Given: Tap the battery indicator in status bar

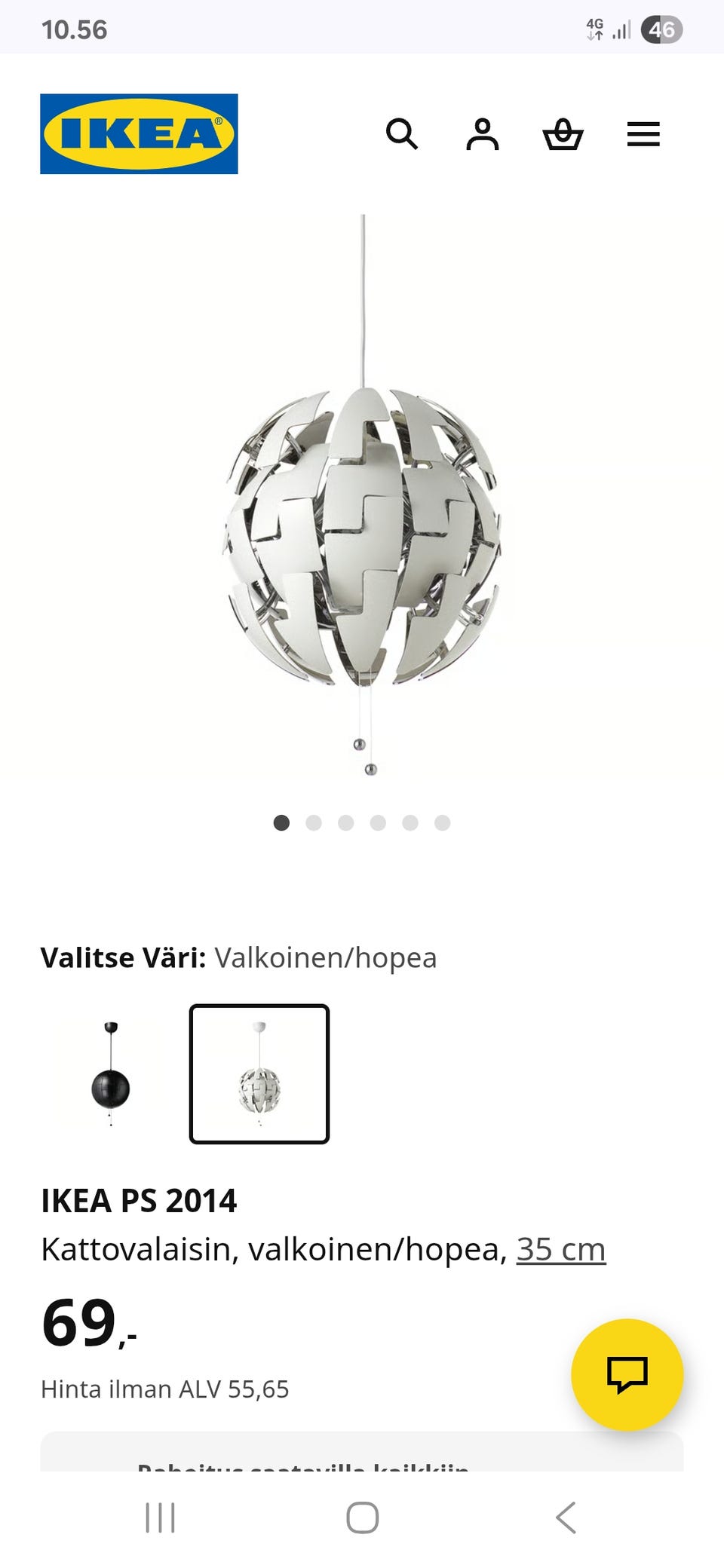Looking at the screenshot, I should pyautogui.click(x=663, y=30).
